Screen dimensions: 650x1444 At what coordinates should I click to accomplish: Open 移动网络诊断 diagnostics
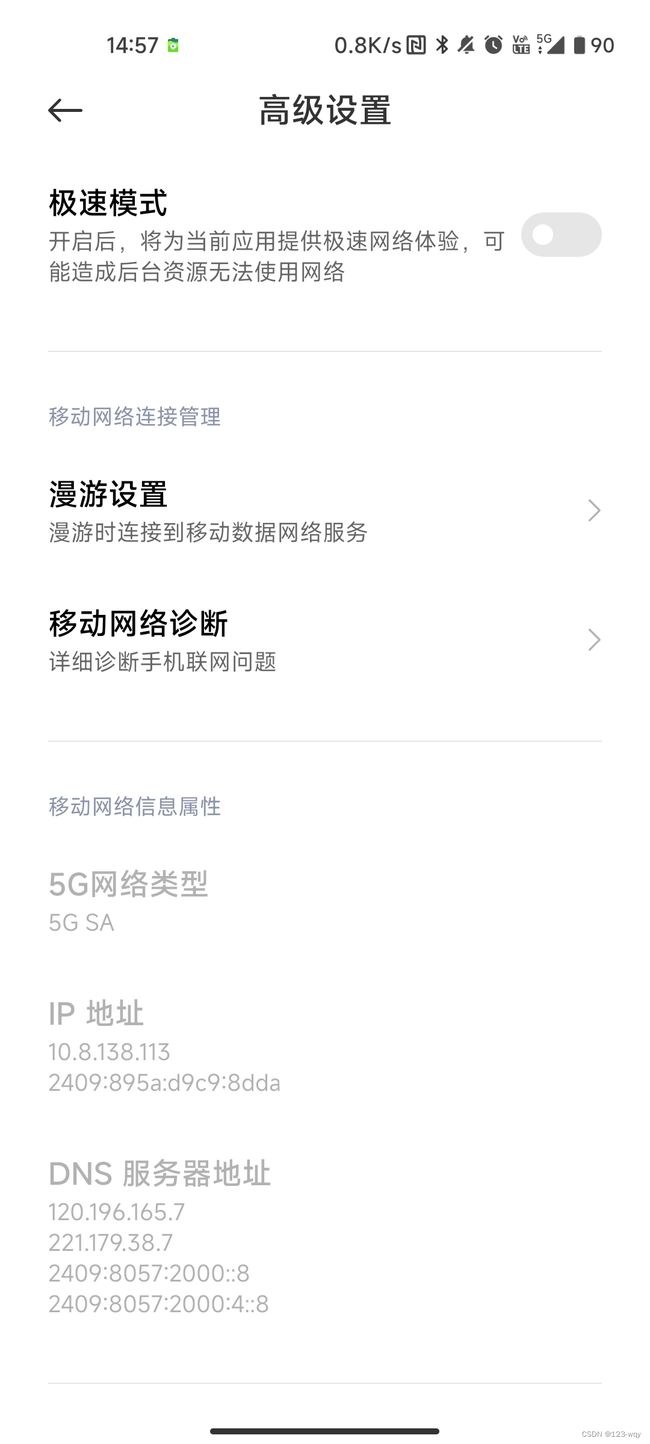[x=325, y=640]
